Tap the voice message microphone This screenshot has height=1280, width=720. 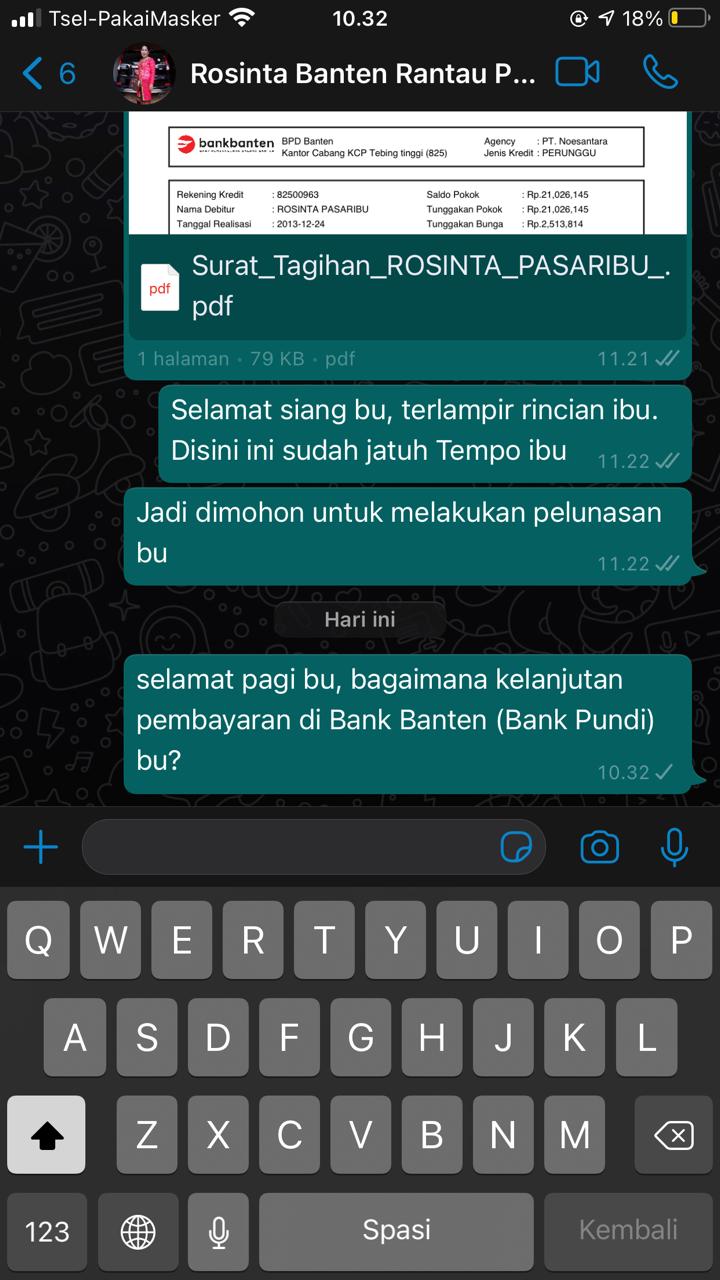[675, 848]
